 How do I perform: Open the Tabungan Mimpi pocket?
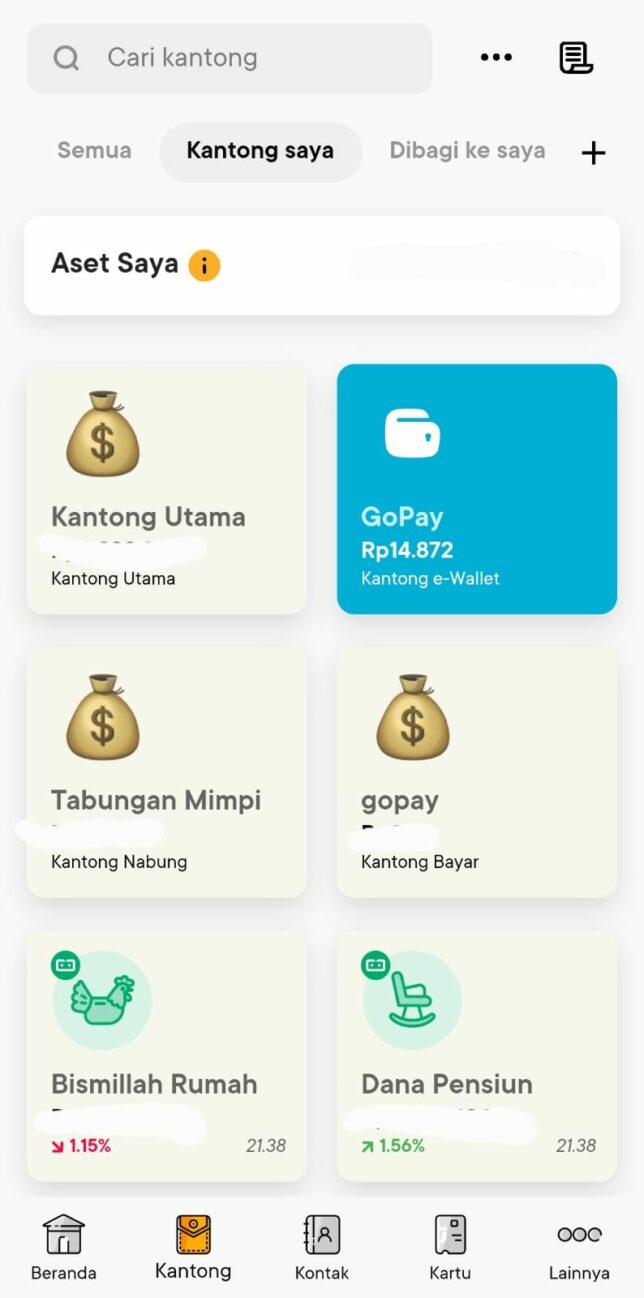click(167, 772)
